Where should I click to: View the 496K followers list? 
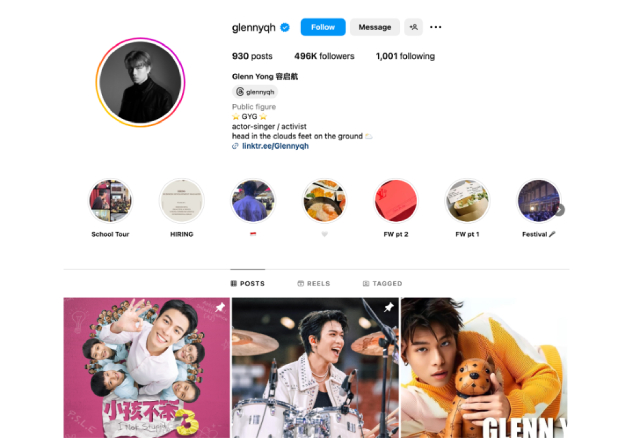point(324,57)
